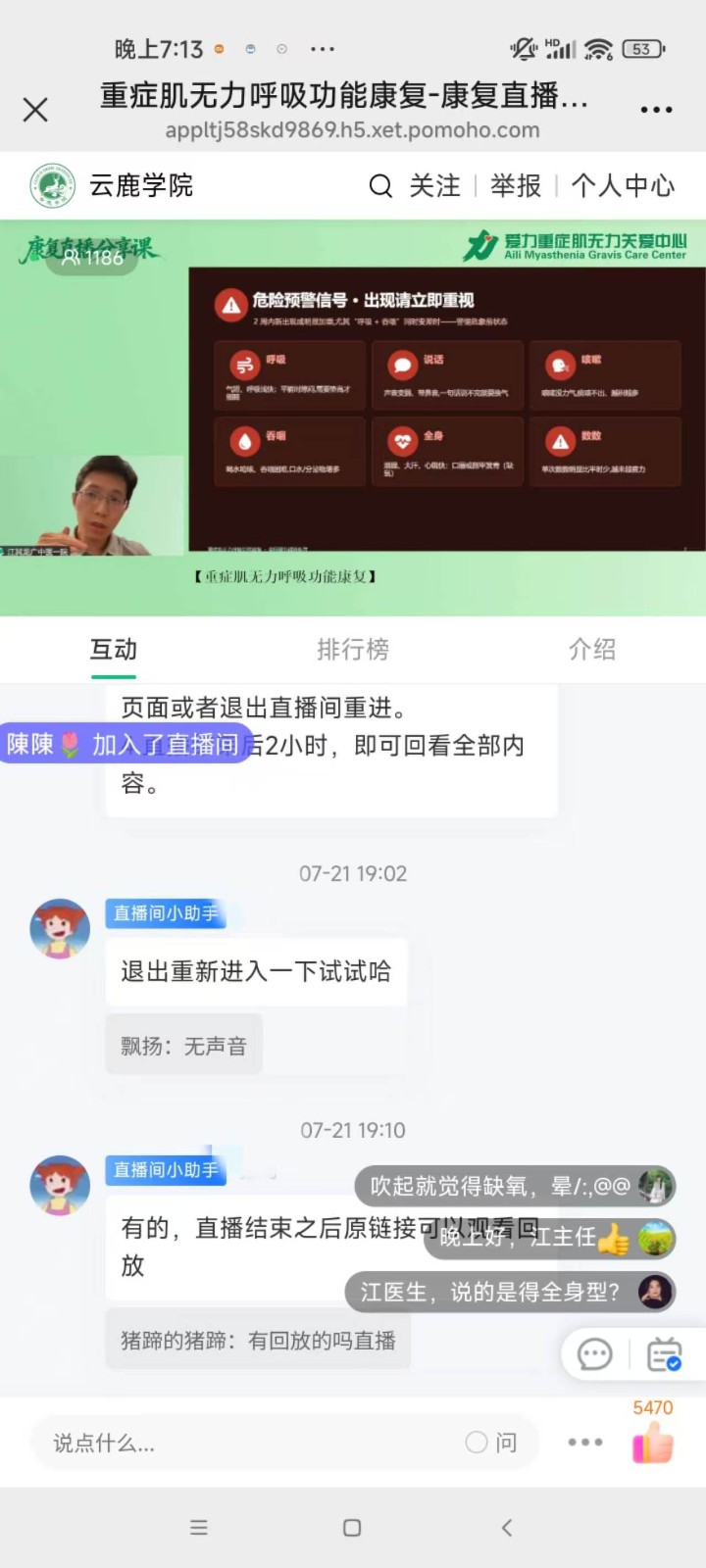Go back with the system back button
This screenshot has height=1568, width=706.
507,1527
